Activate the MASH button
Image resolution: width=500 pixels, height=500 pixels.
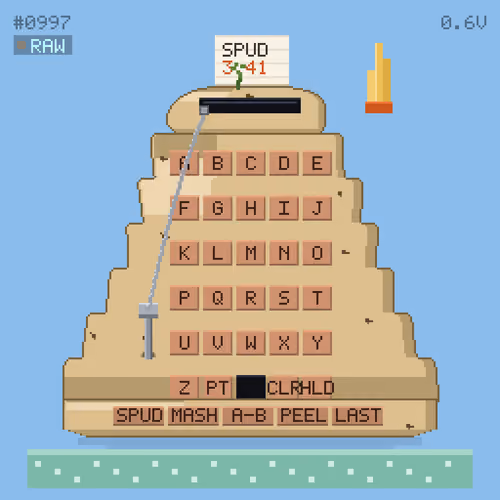point(194,416)
